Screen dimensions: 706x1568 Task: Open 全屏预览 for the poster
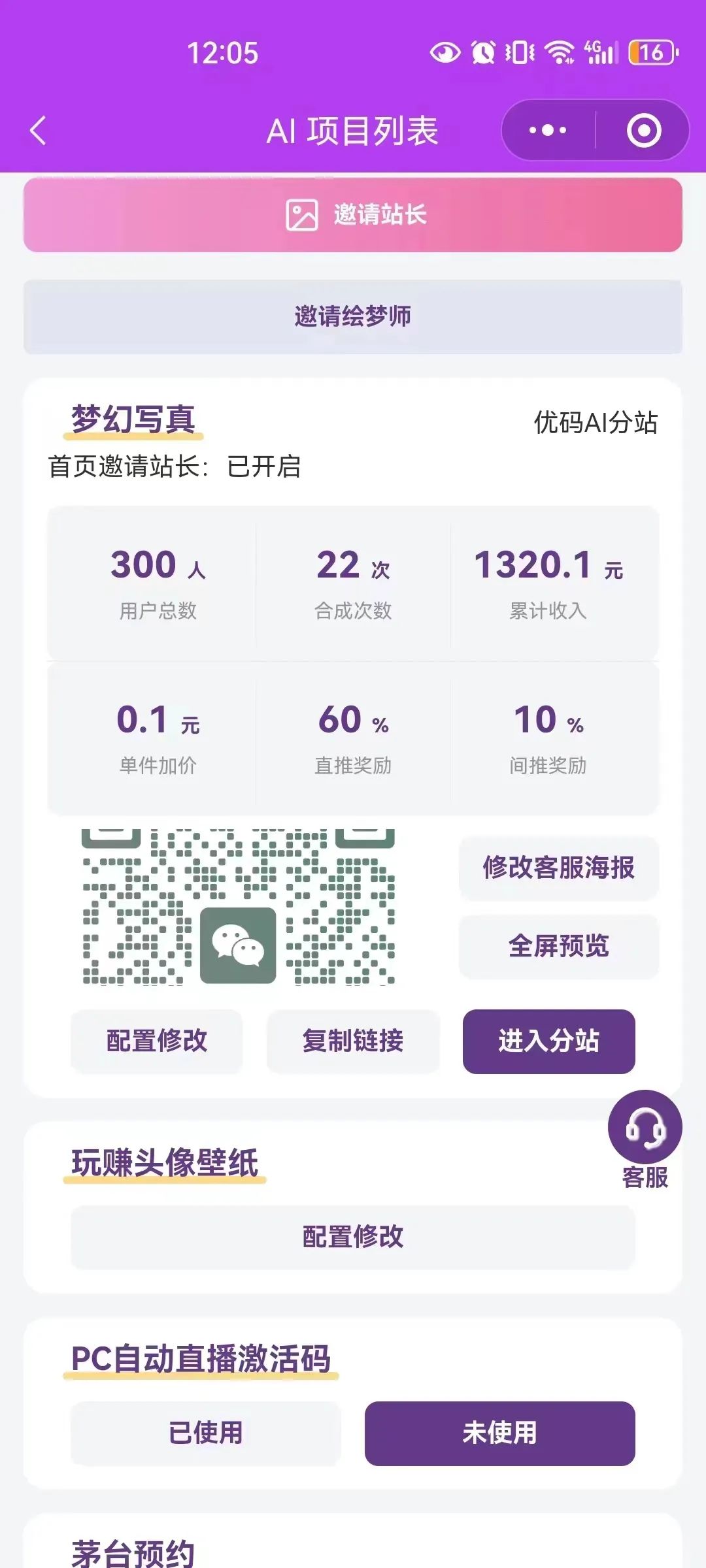click(x=559, y=947)
